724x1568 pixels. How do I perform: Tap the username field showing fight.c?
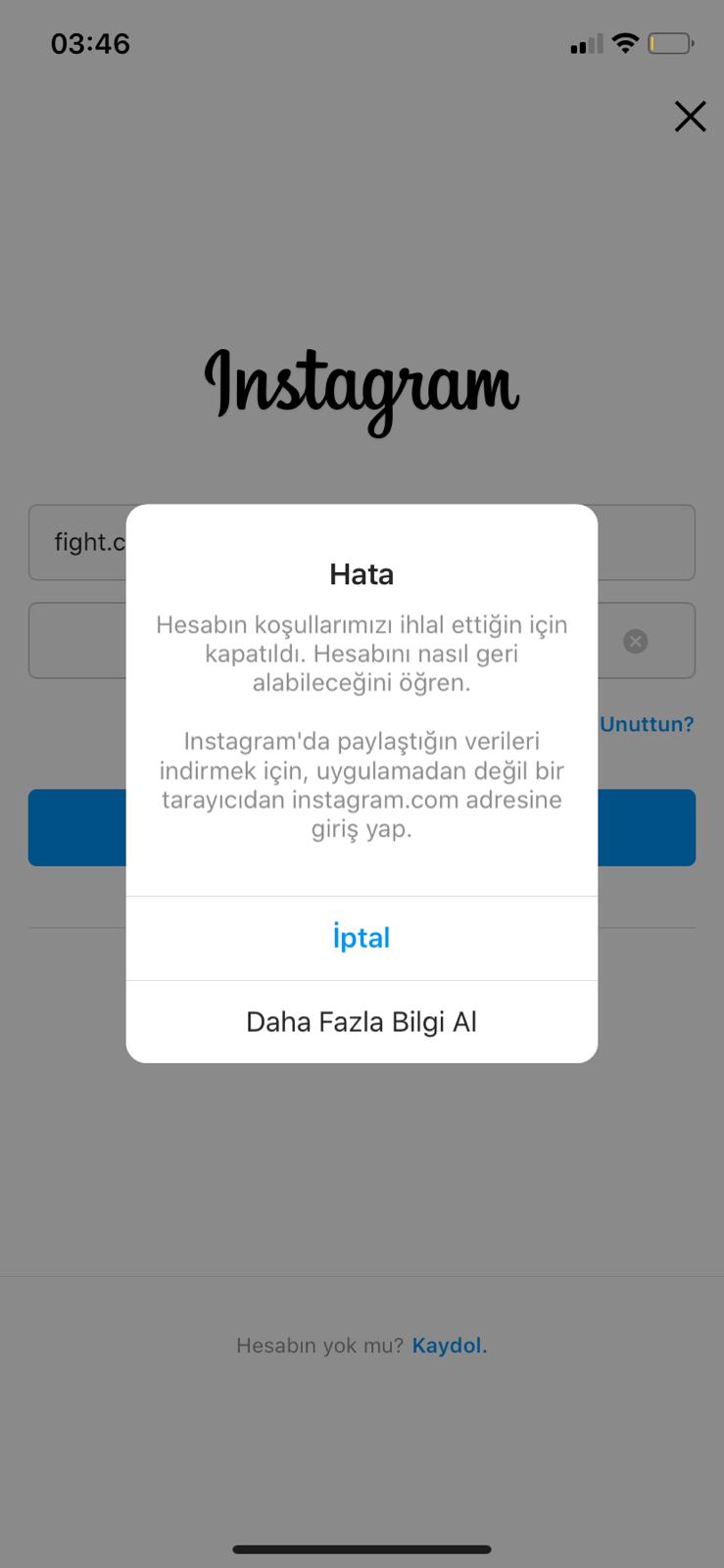click(x=80, y=542)
